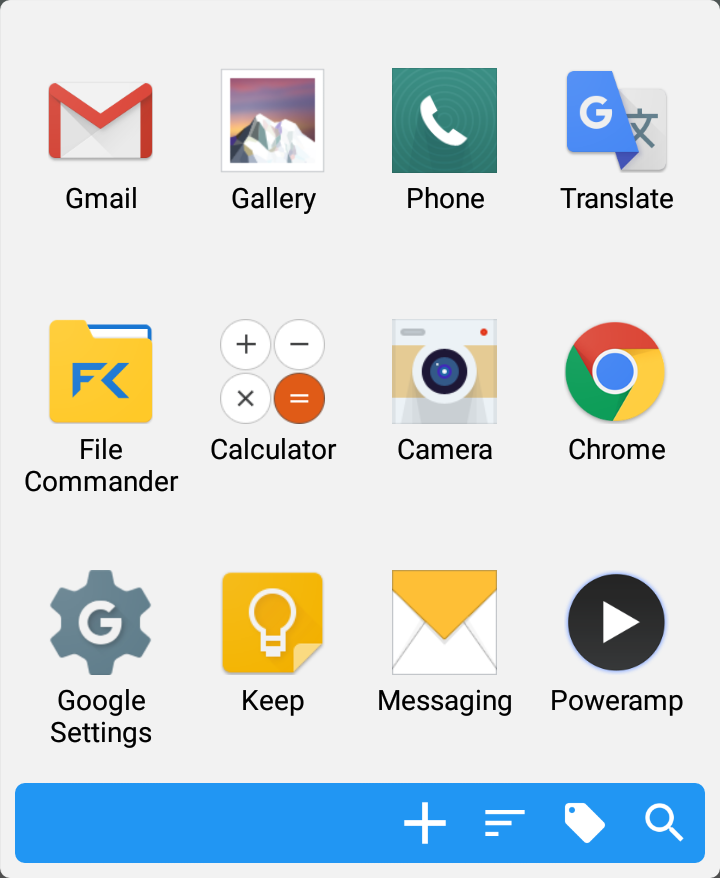
Task: Select the tag icon on the blue bar
Action: tap(584, 823)
